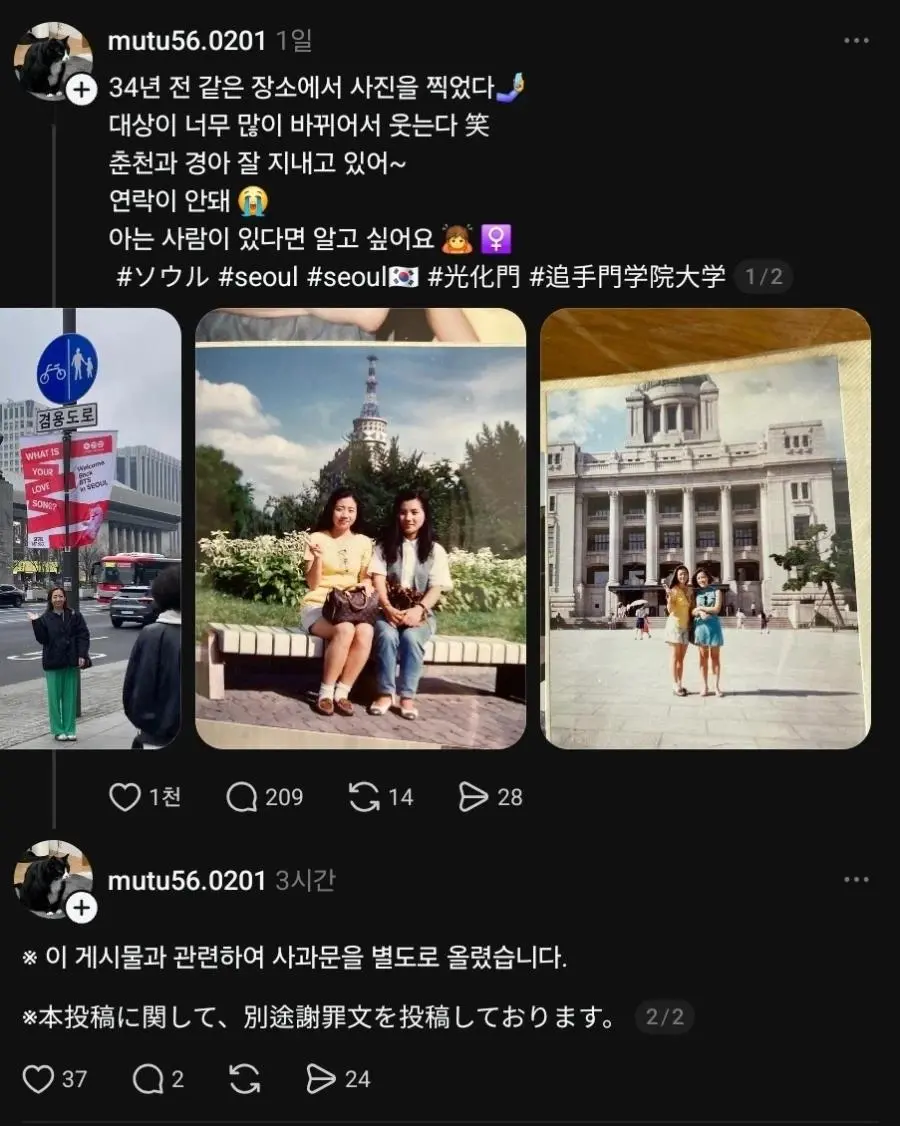Screen dimensions: 900x1126
Task: Follow mutu56.0201 via the second post's plus badge
Action: [82, 908]
